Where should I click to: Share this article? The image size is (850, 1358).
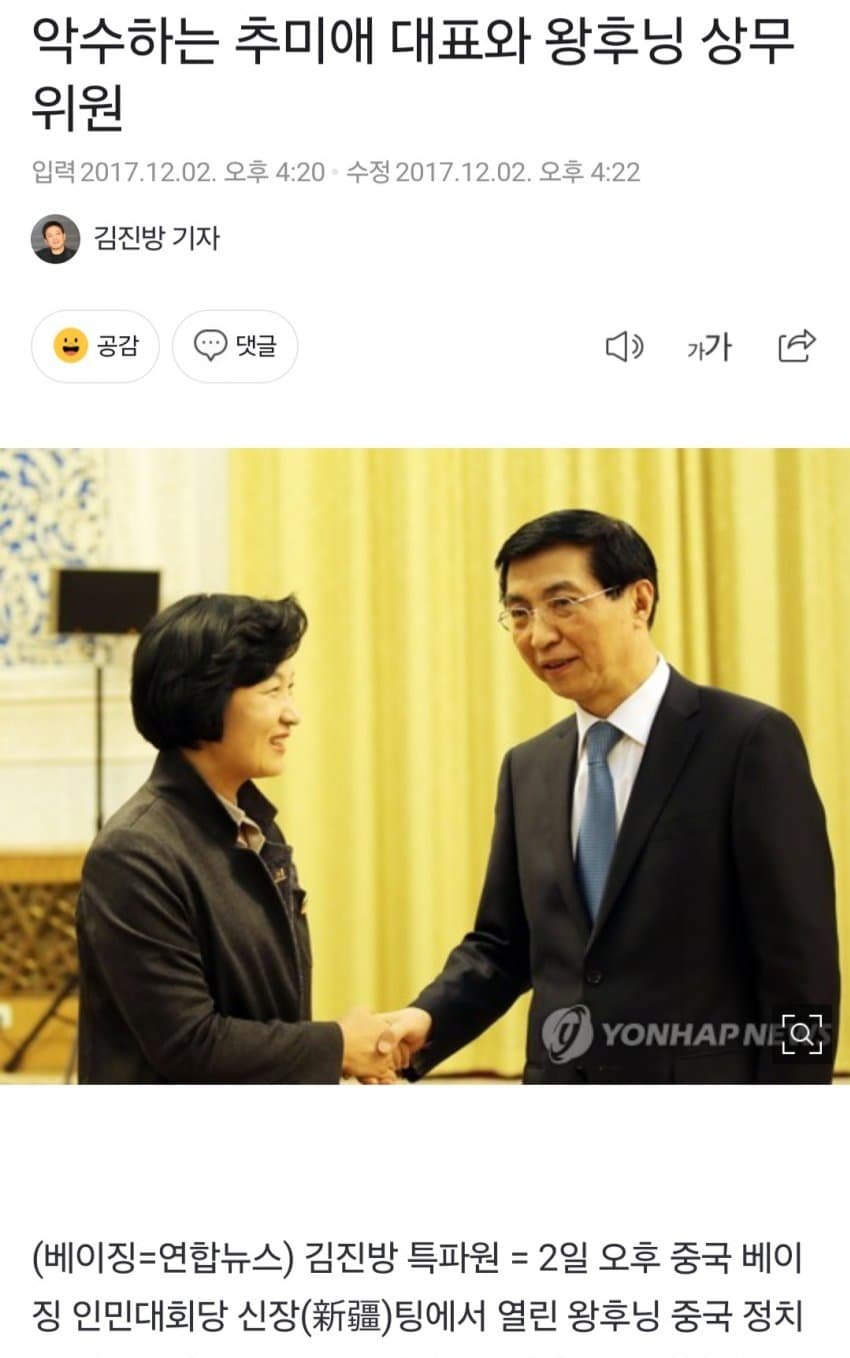(797, 346)
